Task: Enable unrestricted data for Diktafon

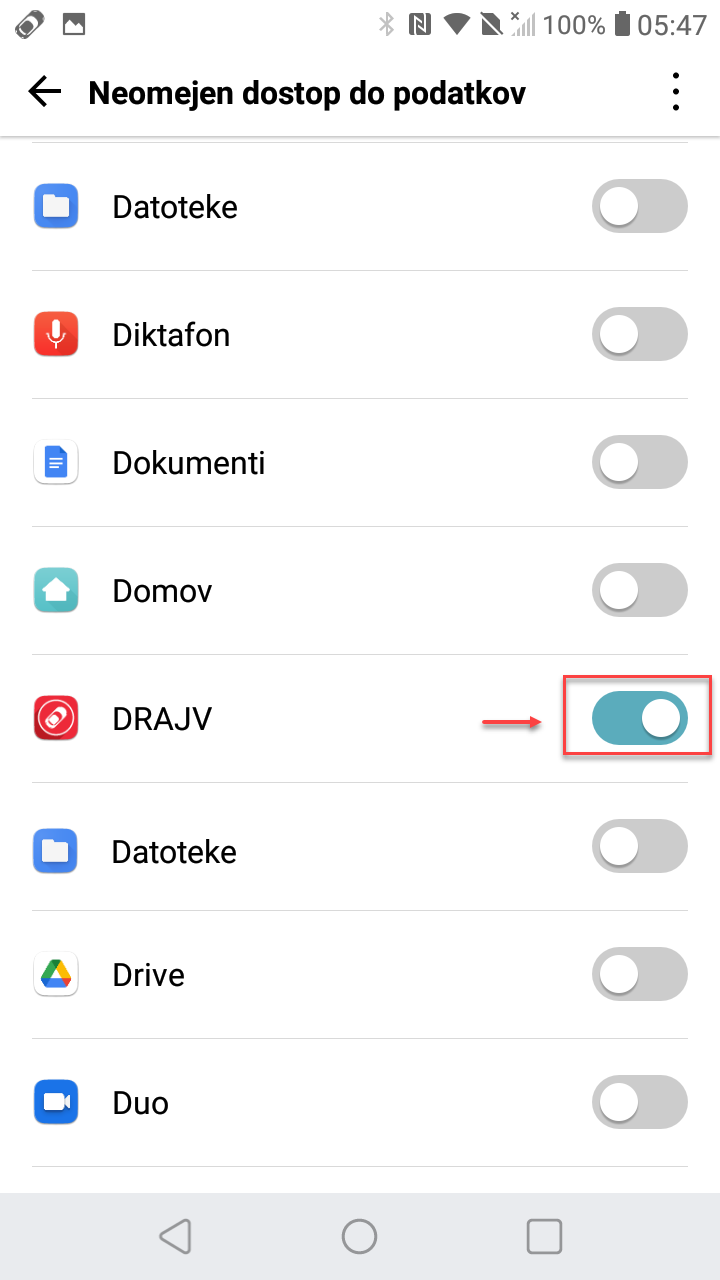Action: coord(640,334)
